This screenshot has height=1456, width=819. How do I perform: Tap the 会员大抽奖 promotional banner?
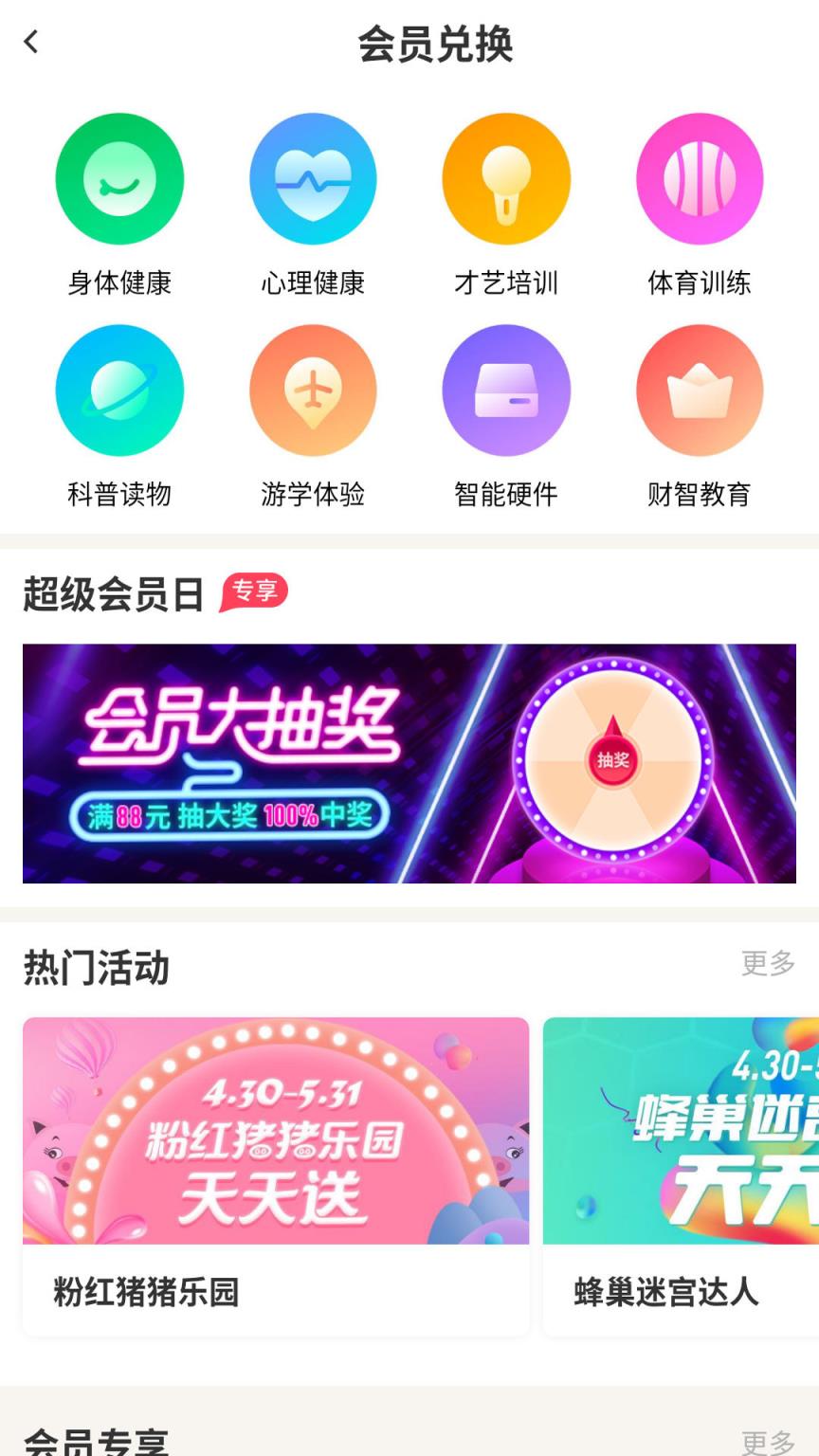(408, 764)
